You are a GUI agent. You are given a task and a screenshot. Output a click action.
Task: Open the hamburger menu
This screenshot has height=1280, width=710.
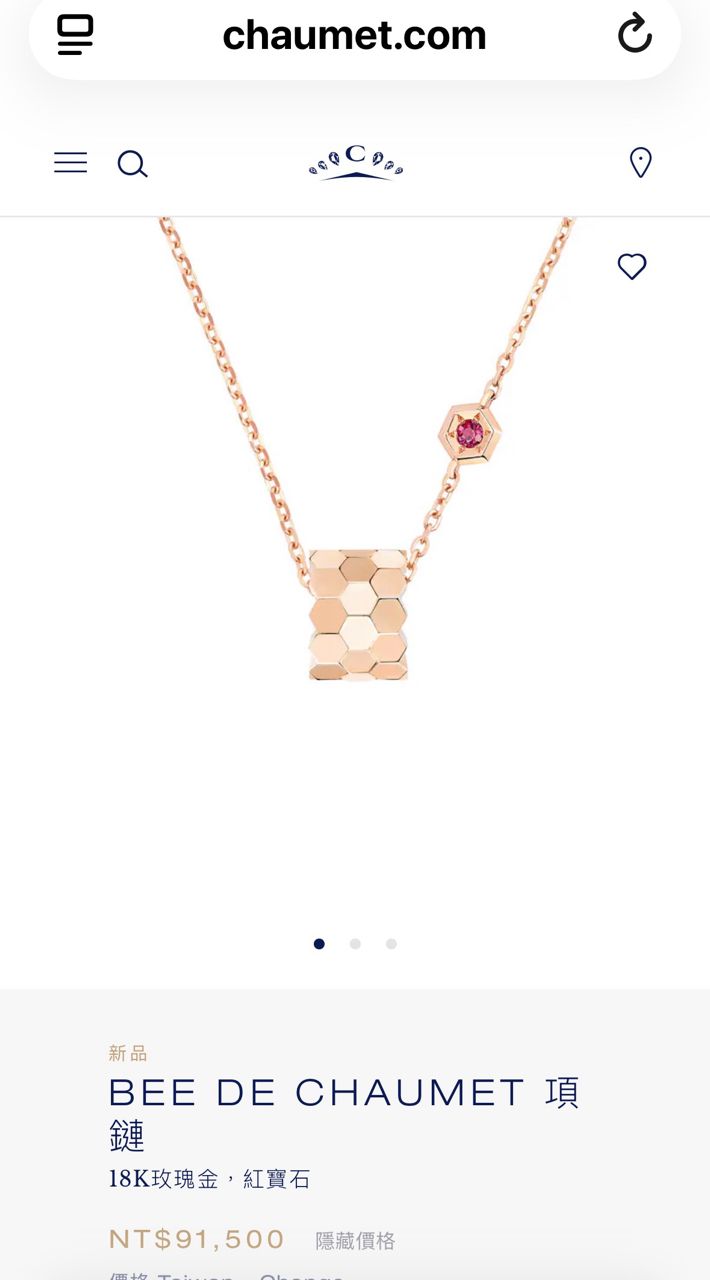pos(70,162)
